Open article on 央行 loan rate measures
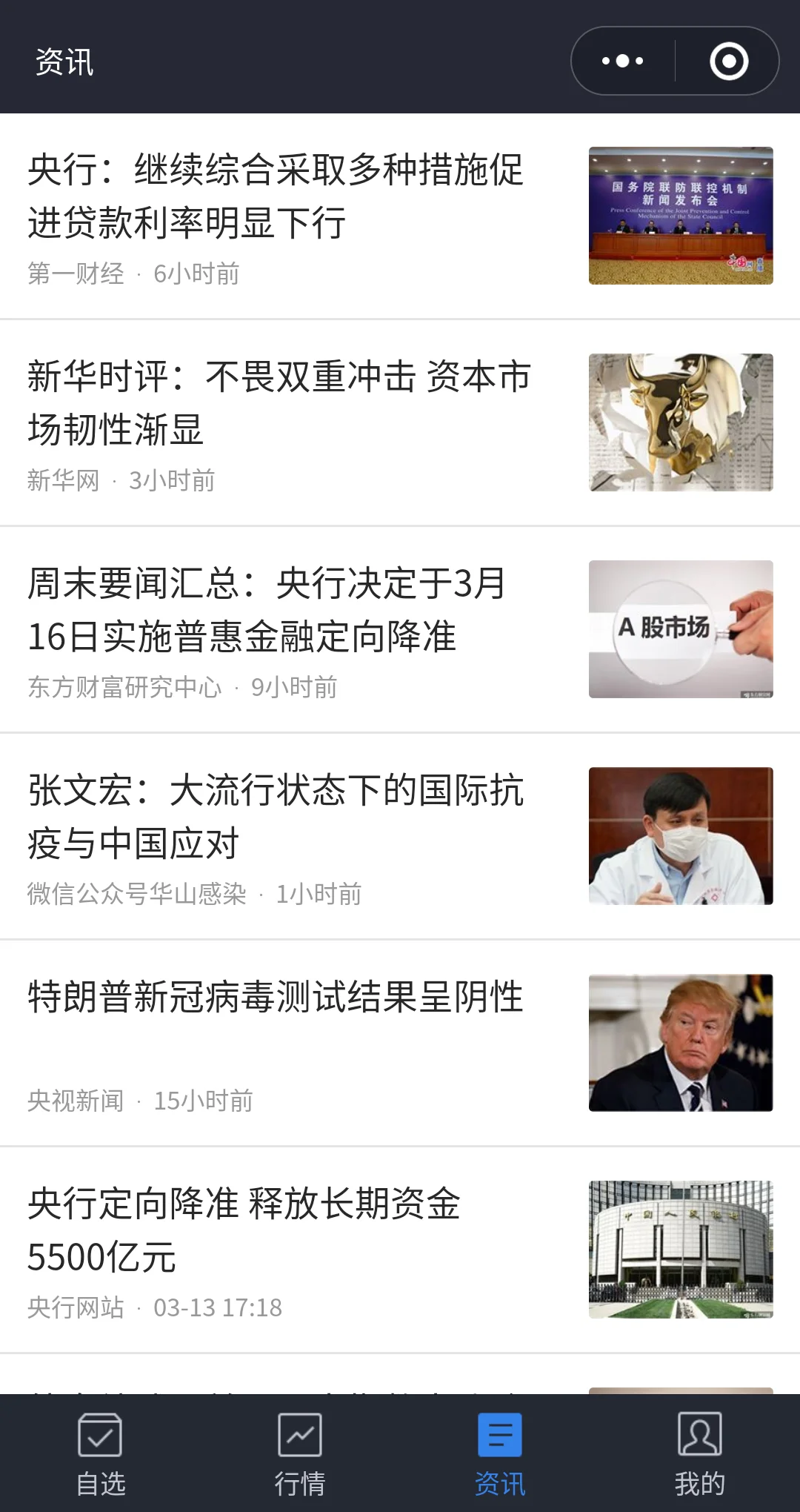Image resolution: width=800 pixels, height=1512 pixels. click(x=276, y=196)
